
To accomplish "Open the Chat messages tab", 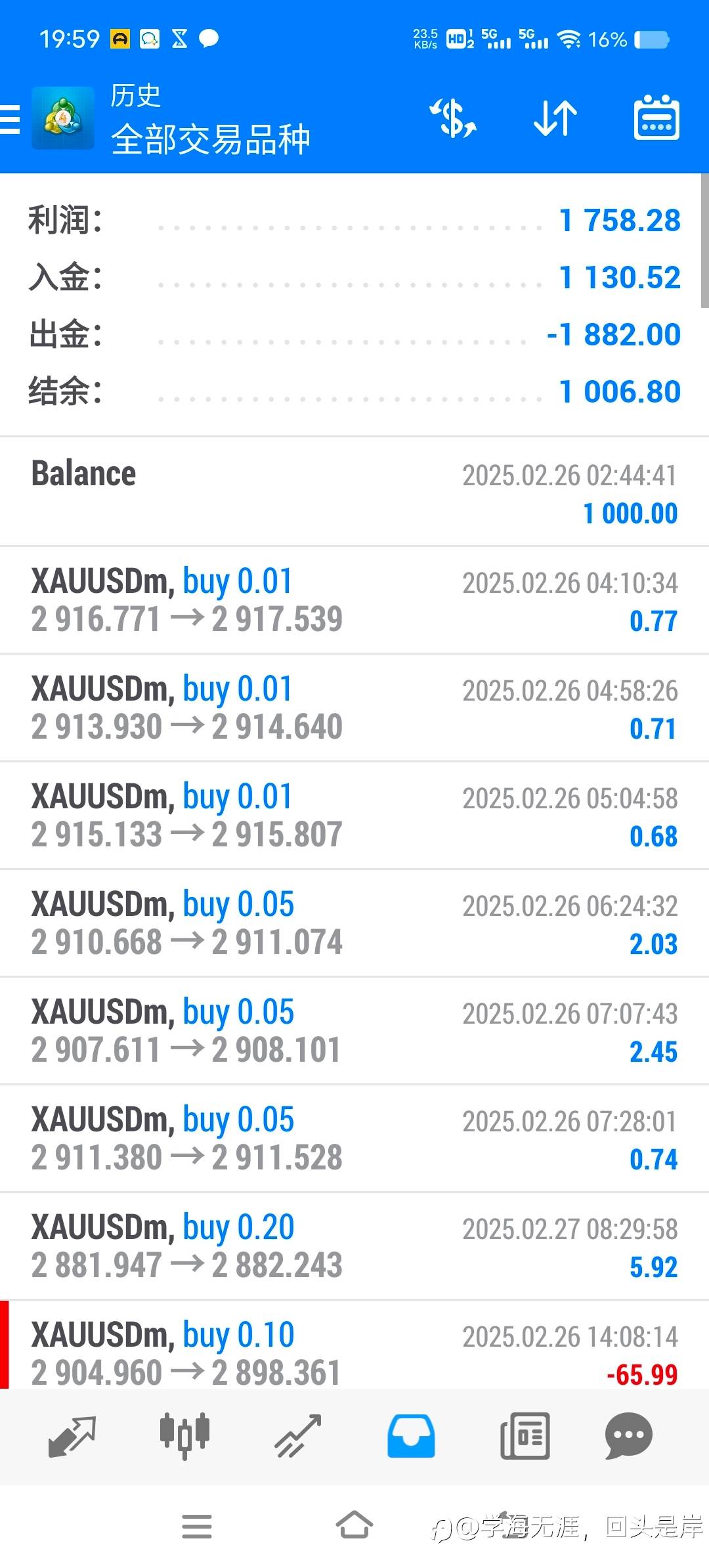I will 628,1436.
